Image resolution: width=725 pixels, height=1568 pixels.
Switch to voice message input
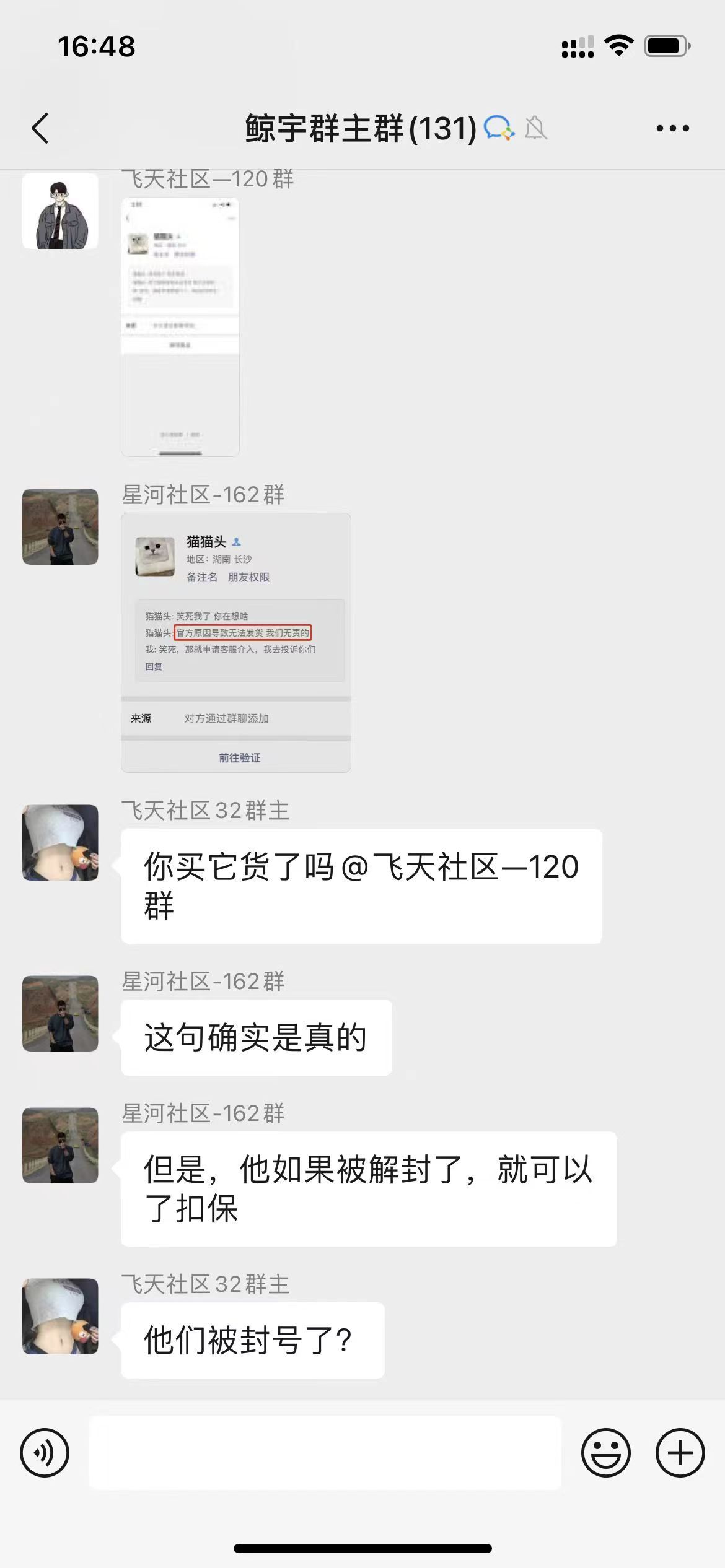(45, 1452)
